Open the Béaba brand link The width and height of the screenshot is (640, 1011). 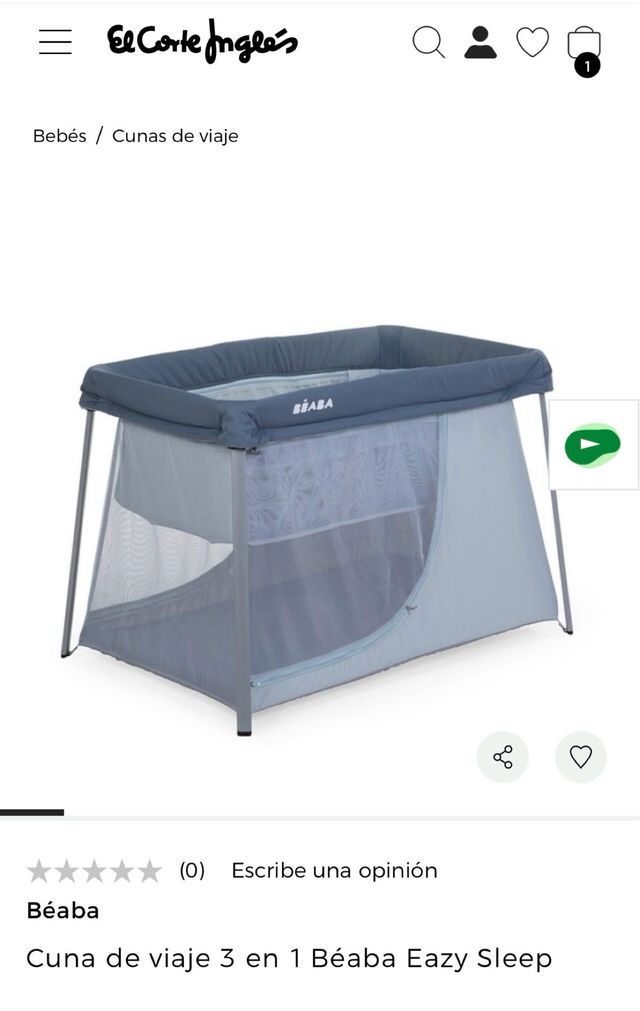(62, 910)
